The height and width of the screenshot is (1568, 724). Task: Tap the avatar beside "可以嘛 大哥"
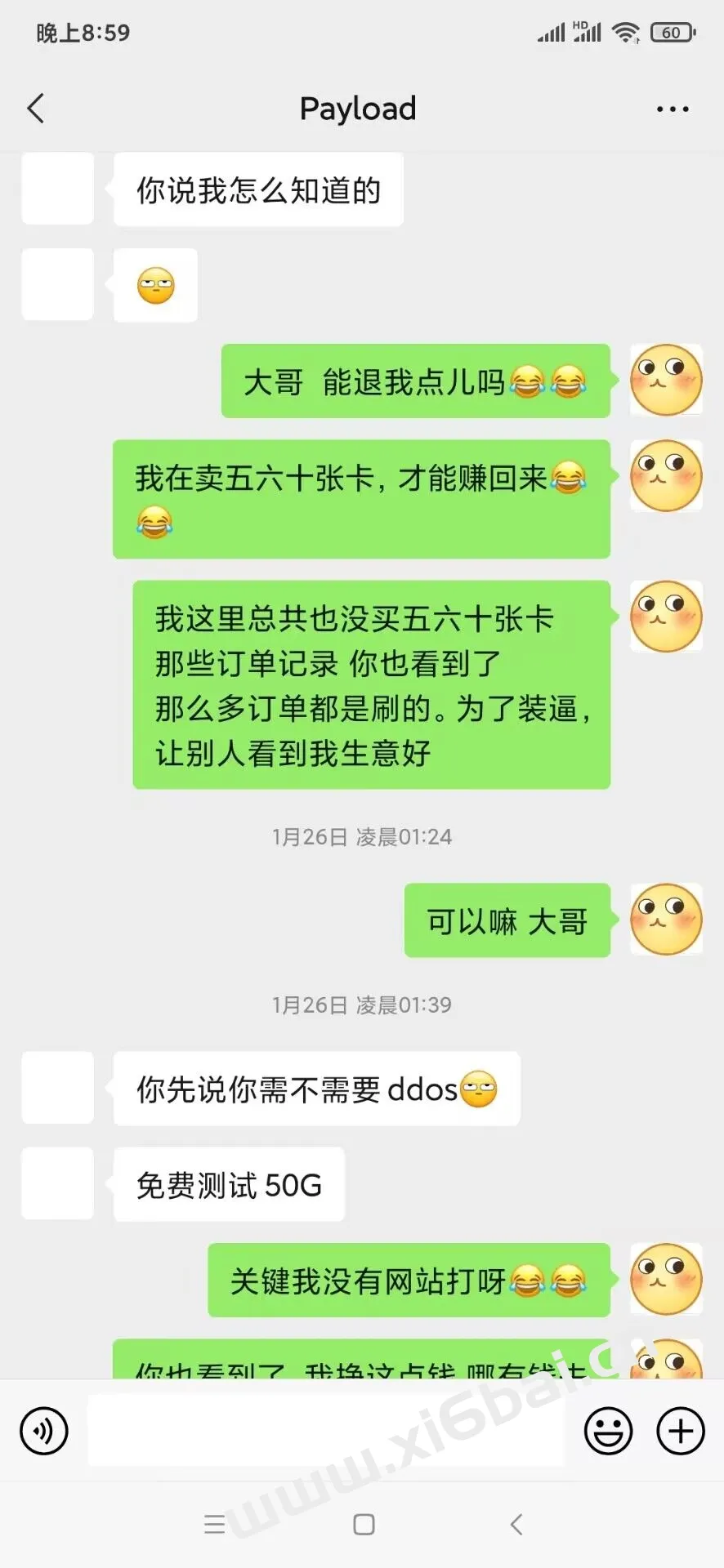pyautogui.click(x=666, y=919)
